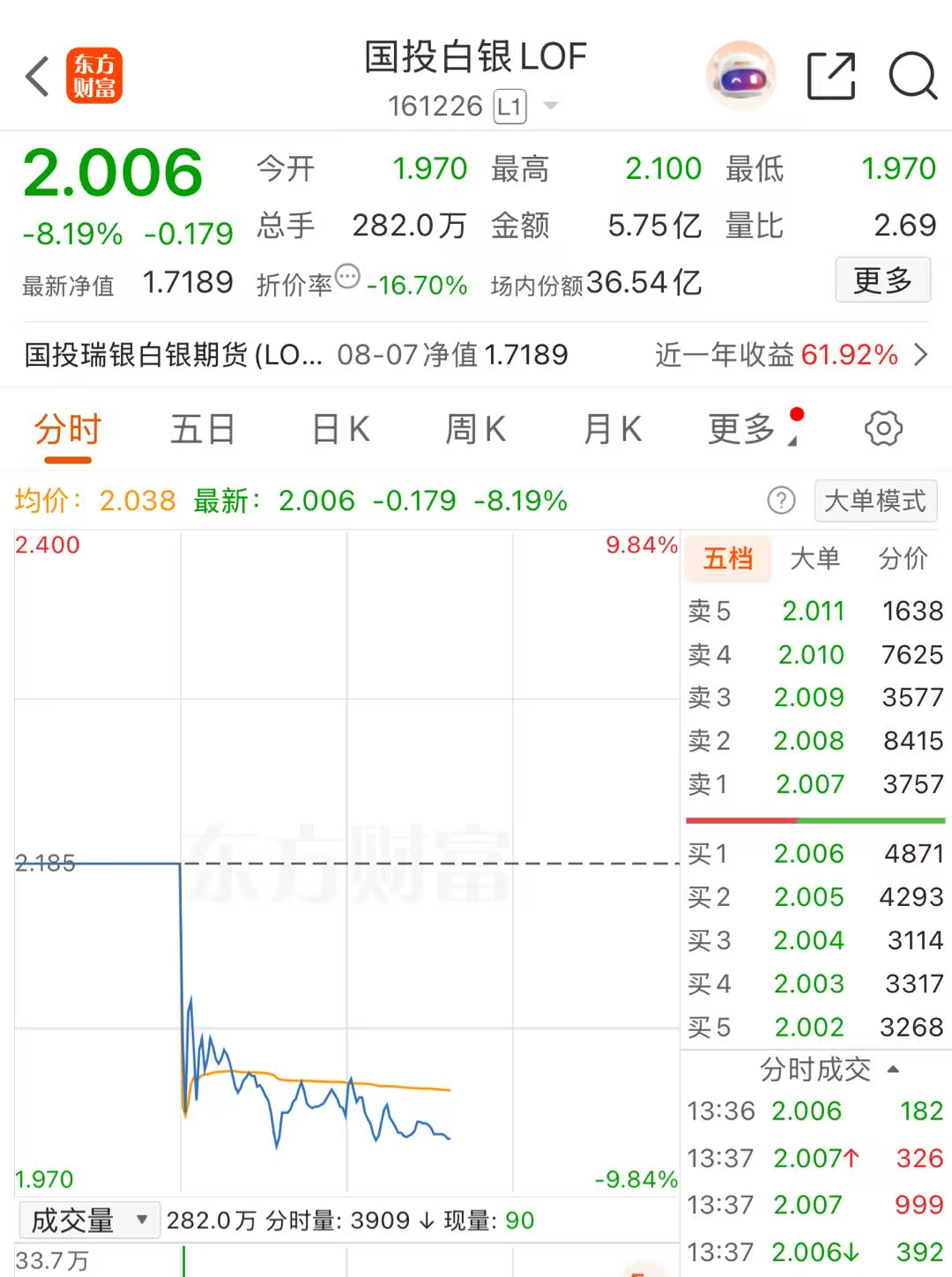Switch to the 大单 tab
This screenshot has width=952, height=1277.
tap(815, 558)
